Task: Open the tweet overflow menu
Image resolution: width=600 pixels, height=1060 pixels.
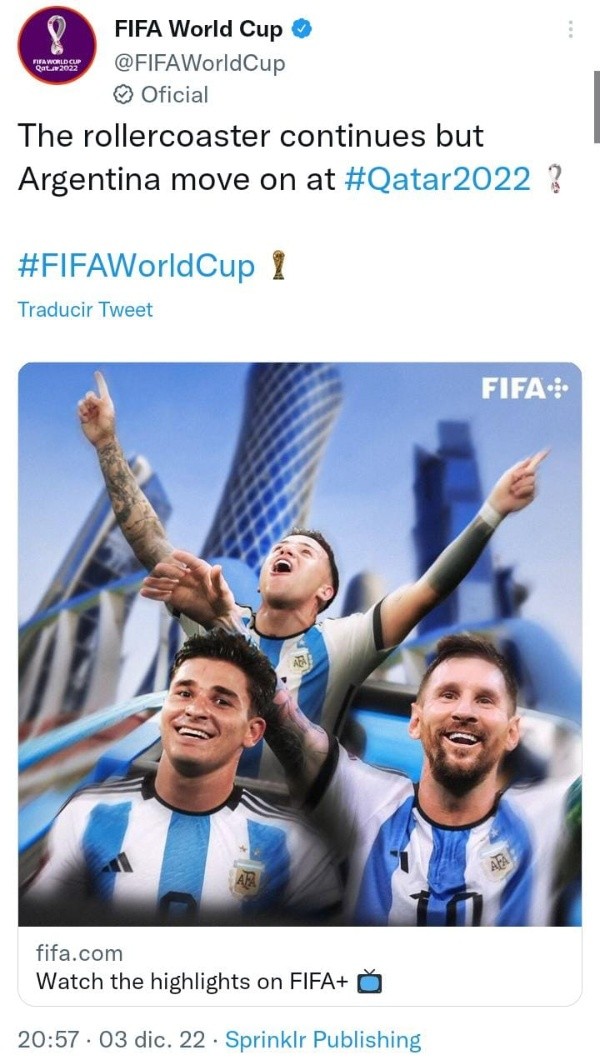Action: 571,30
